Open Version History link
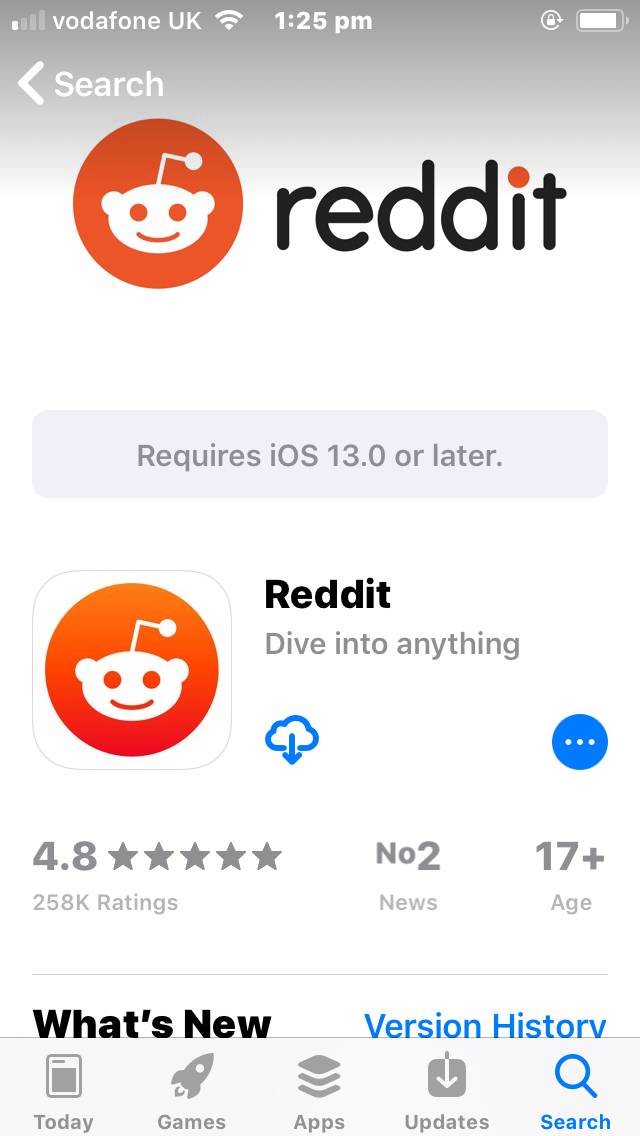 coord(485,1024)
